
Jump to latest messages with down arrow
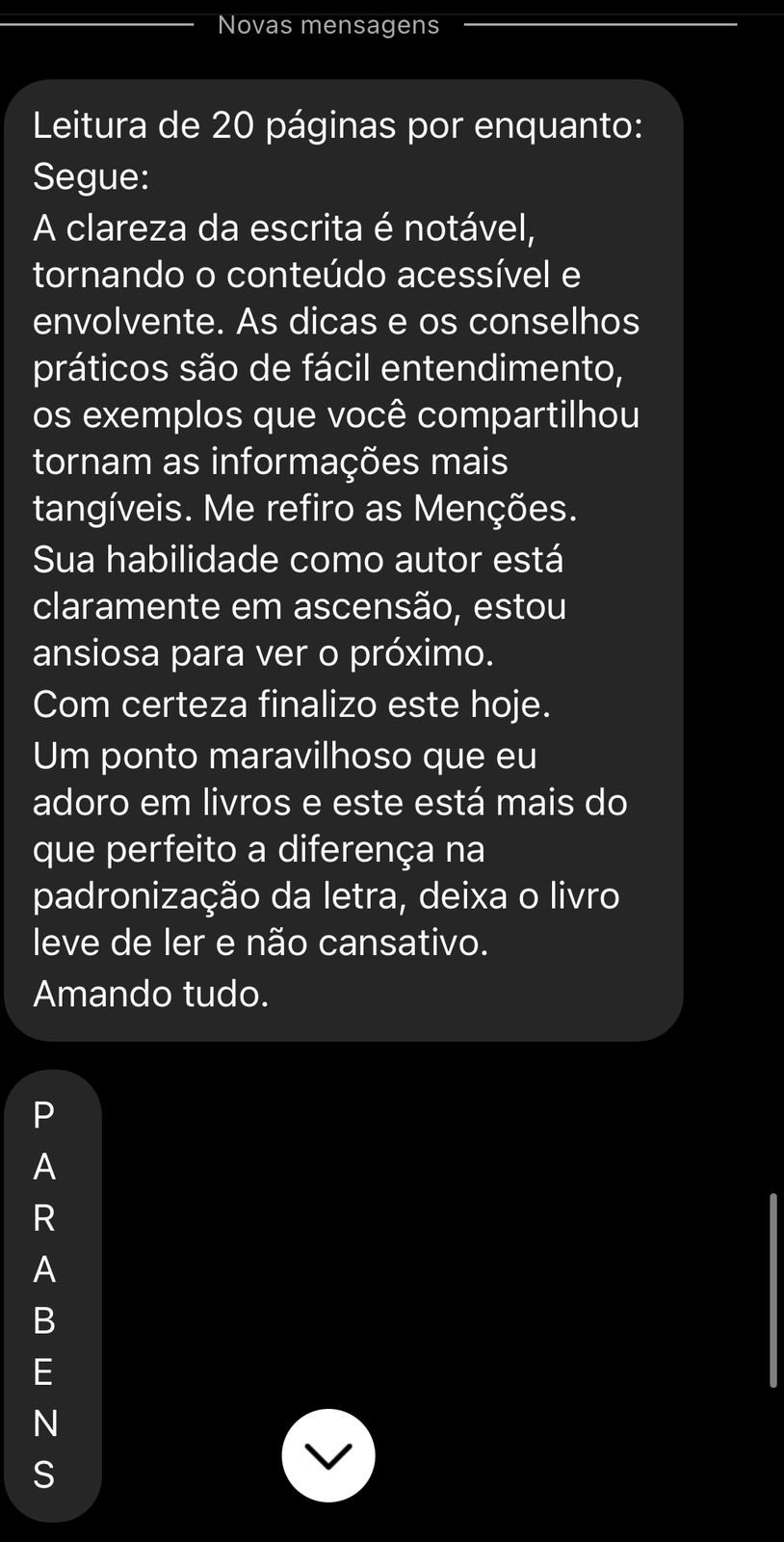[x=328, y=1455]
